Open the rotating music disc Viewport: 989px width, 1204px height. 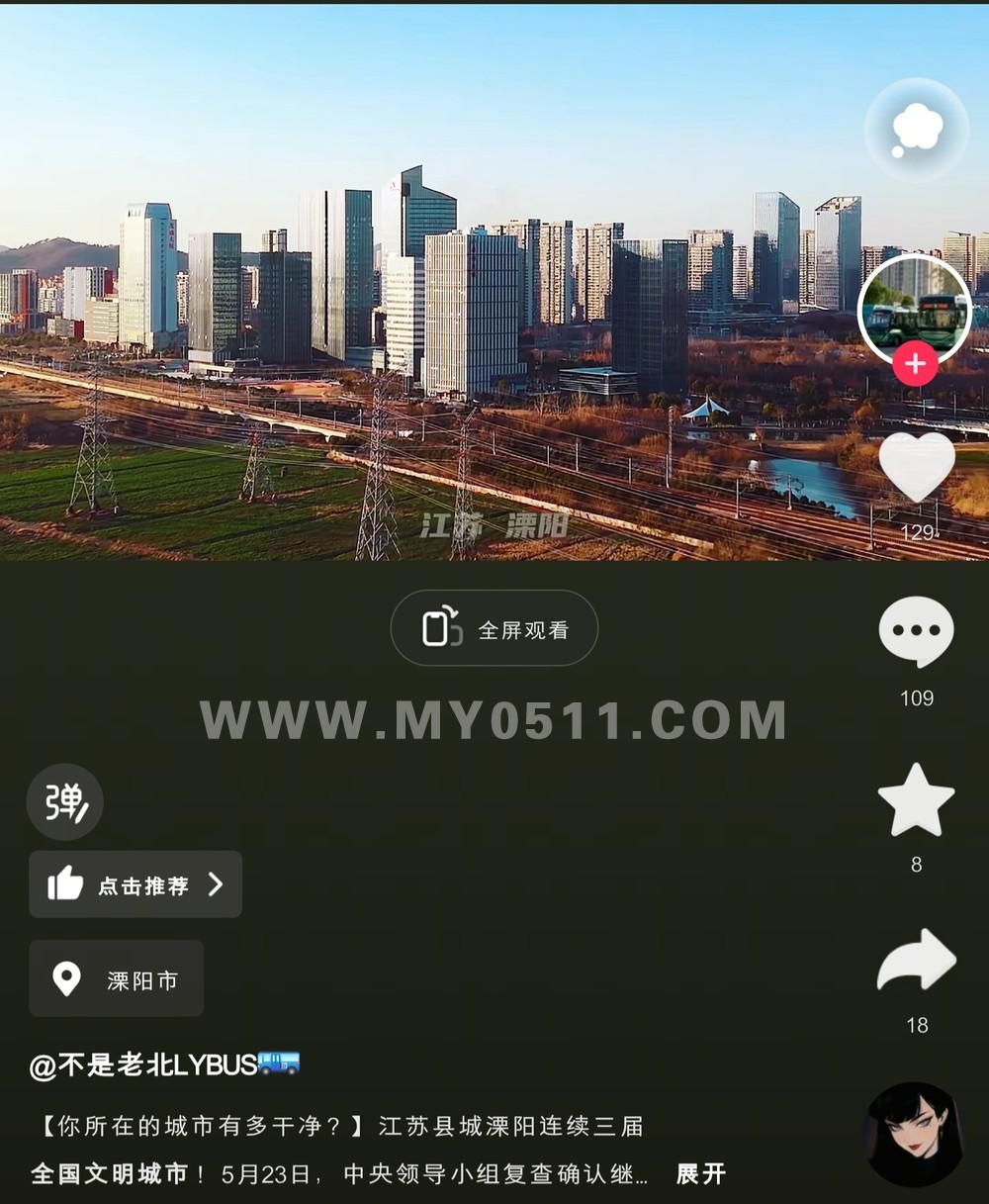(x=912, y=1134)
